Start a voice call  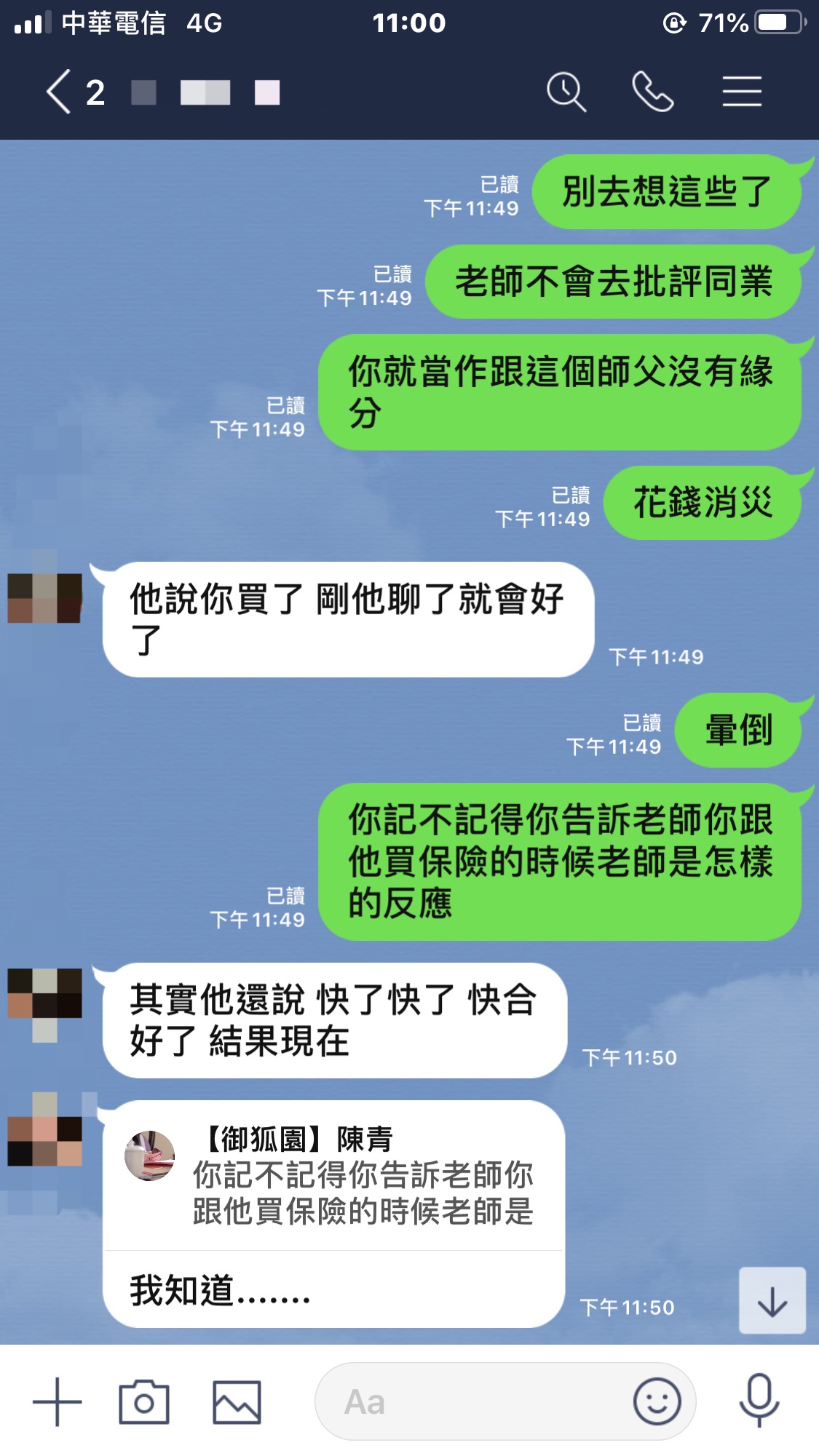pyautogui.click(x=652, y=92)
